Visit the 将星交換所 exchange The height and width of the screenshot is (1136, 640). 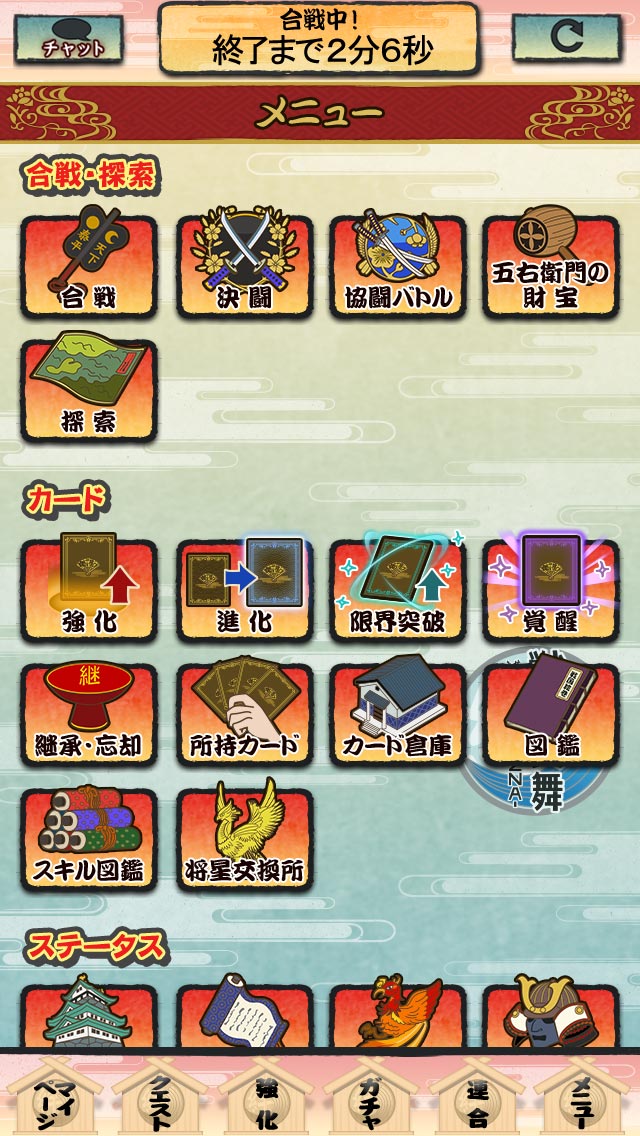click(x=244, y=838)
